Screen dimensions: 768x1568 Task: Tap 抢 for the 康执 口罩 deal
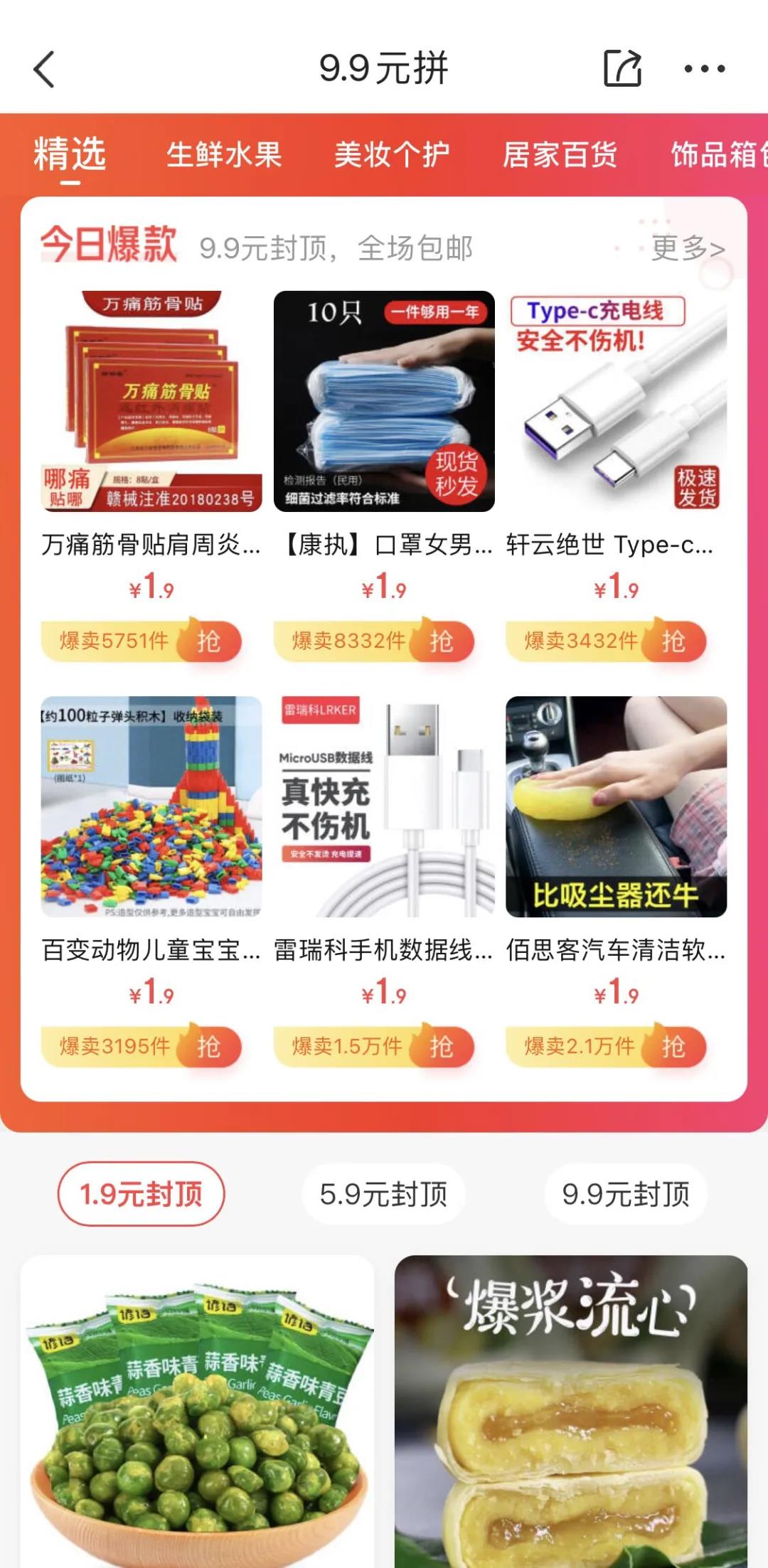(x=441, y=641)
